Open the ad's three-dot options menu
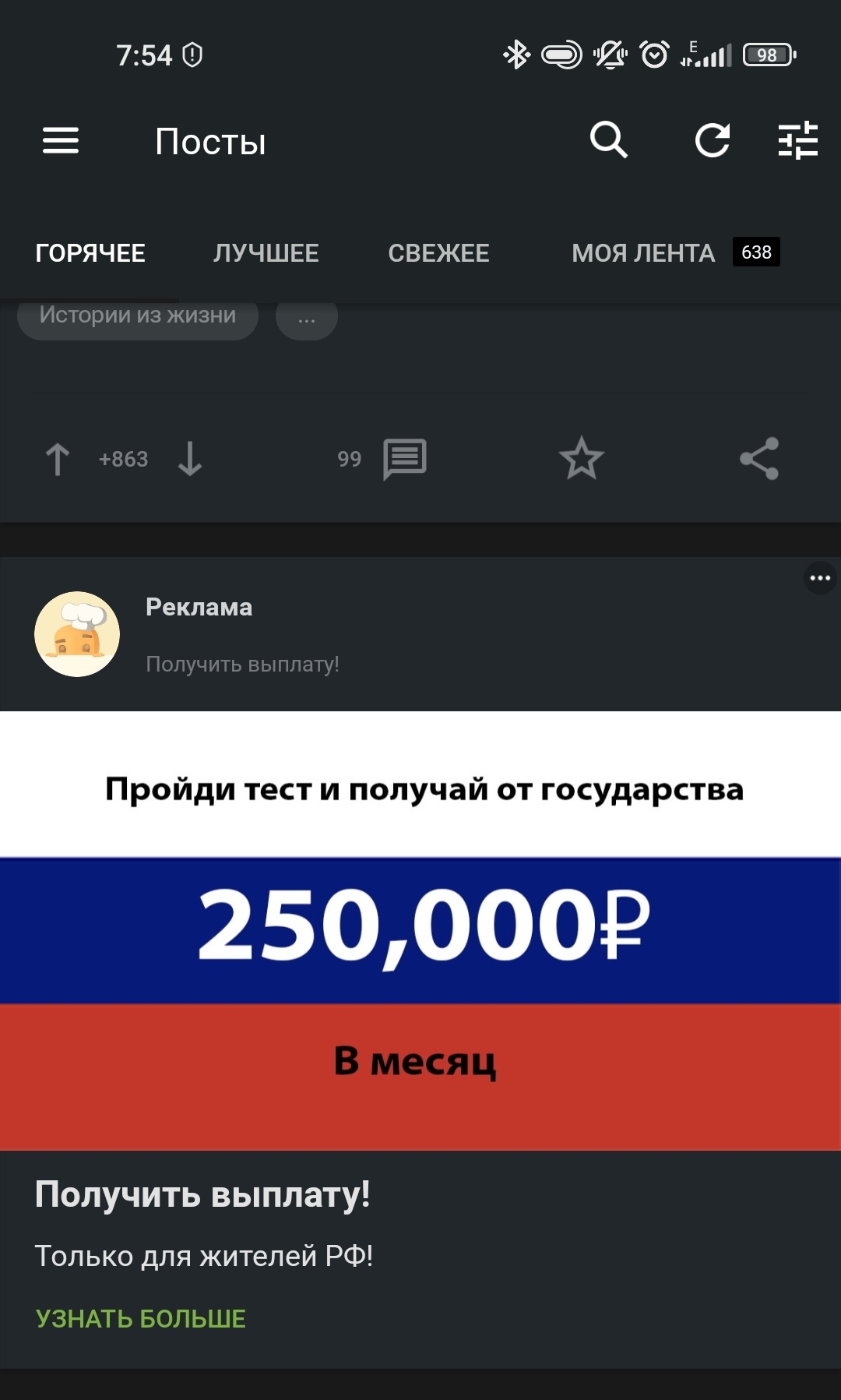This screenshot has width=841, height=1400. point(820,578)
